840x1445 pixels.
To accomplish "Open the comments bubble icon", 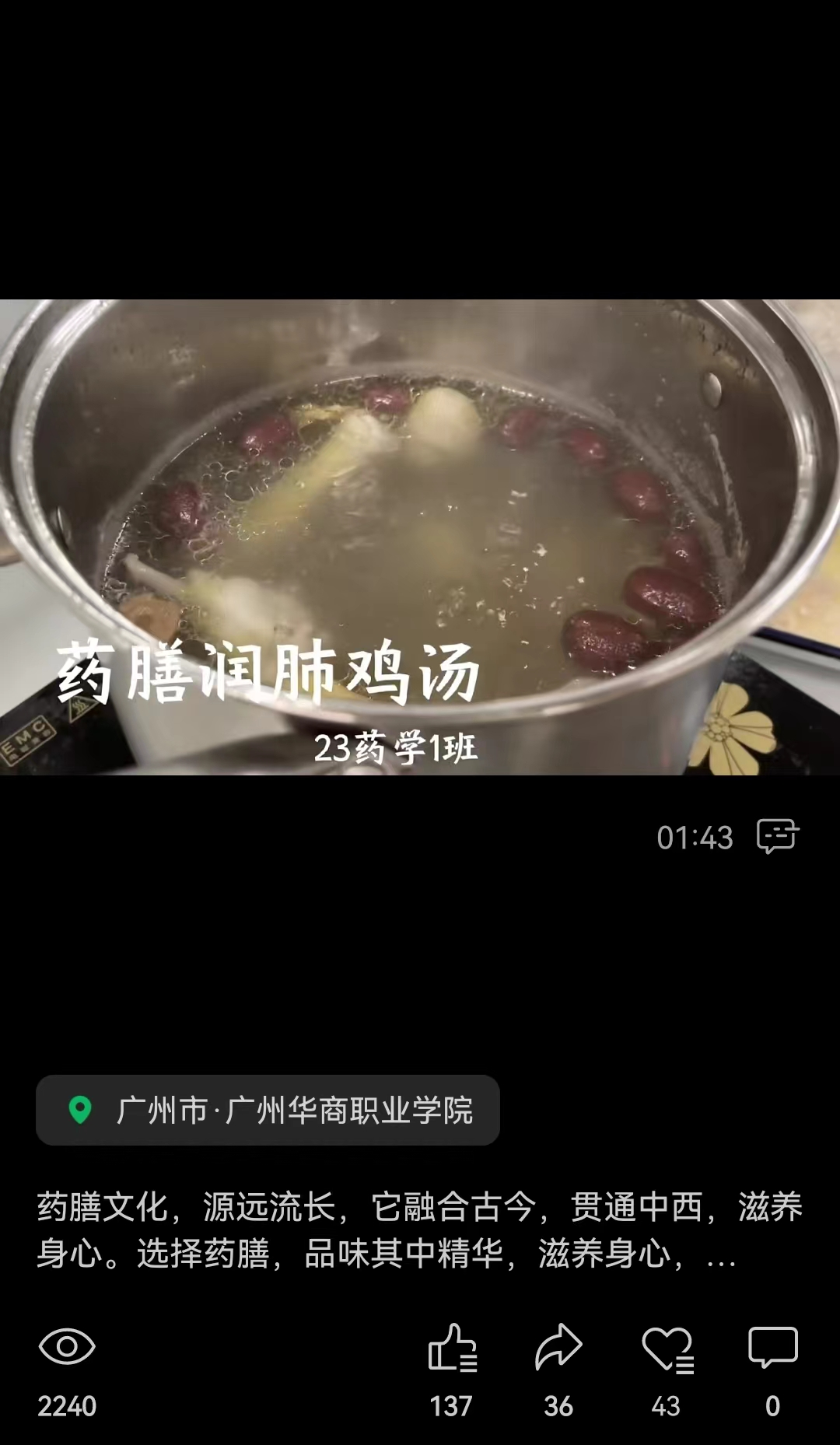I will [772, 1347].
